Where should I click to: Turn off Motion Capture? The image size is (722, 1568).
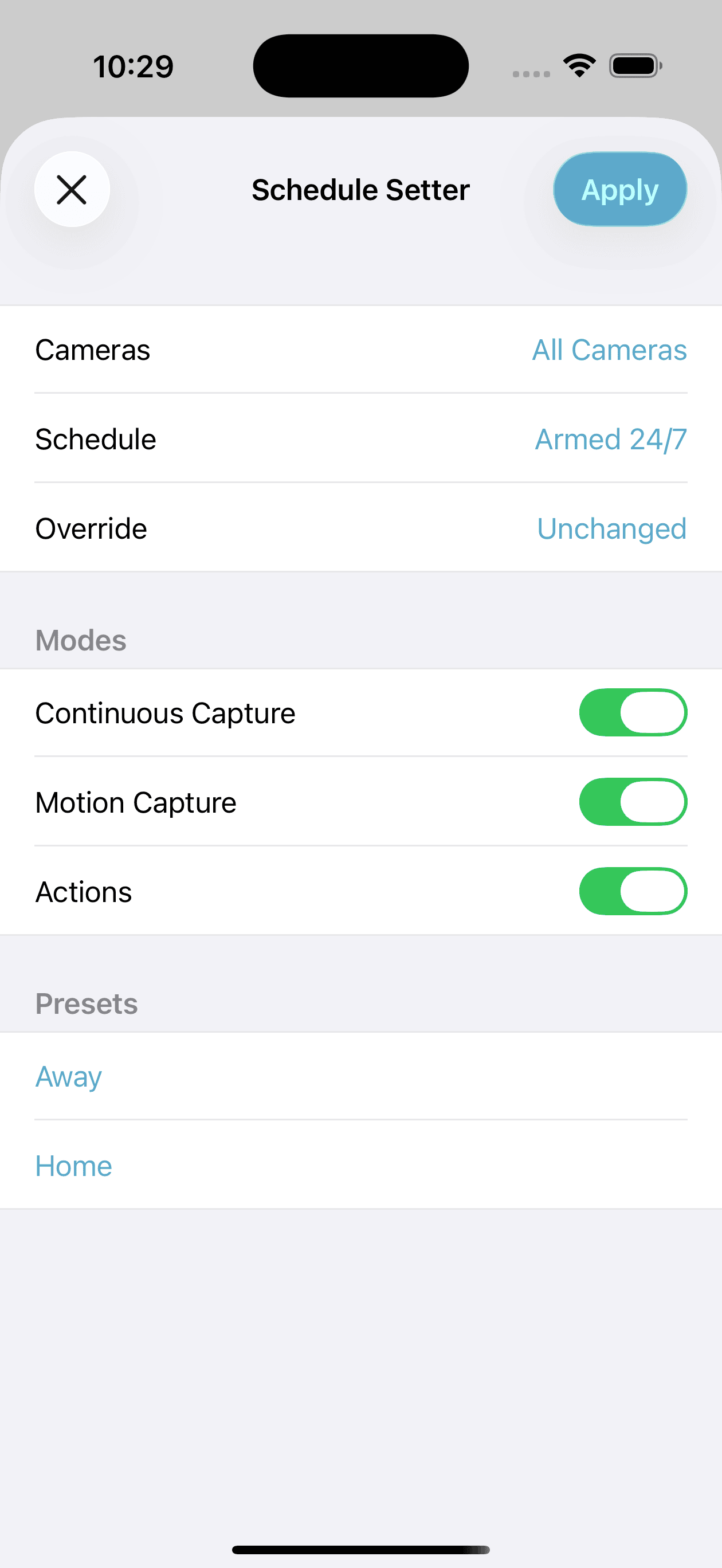click(x=633, y=802)
